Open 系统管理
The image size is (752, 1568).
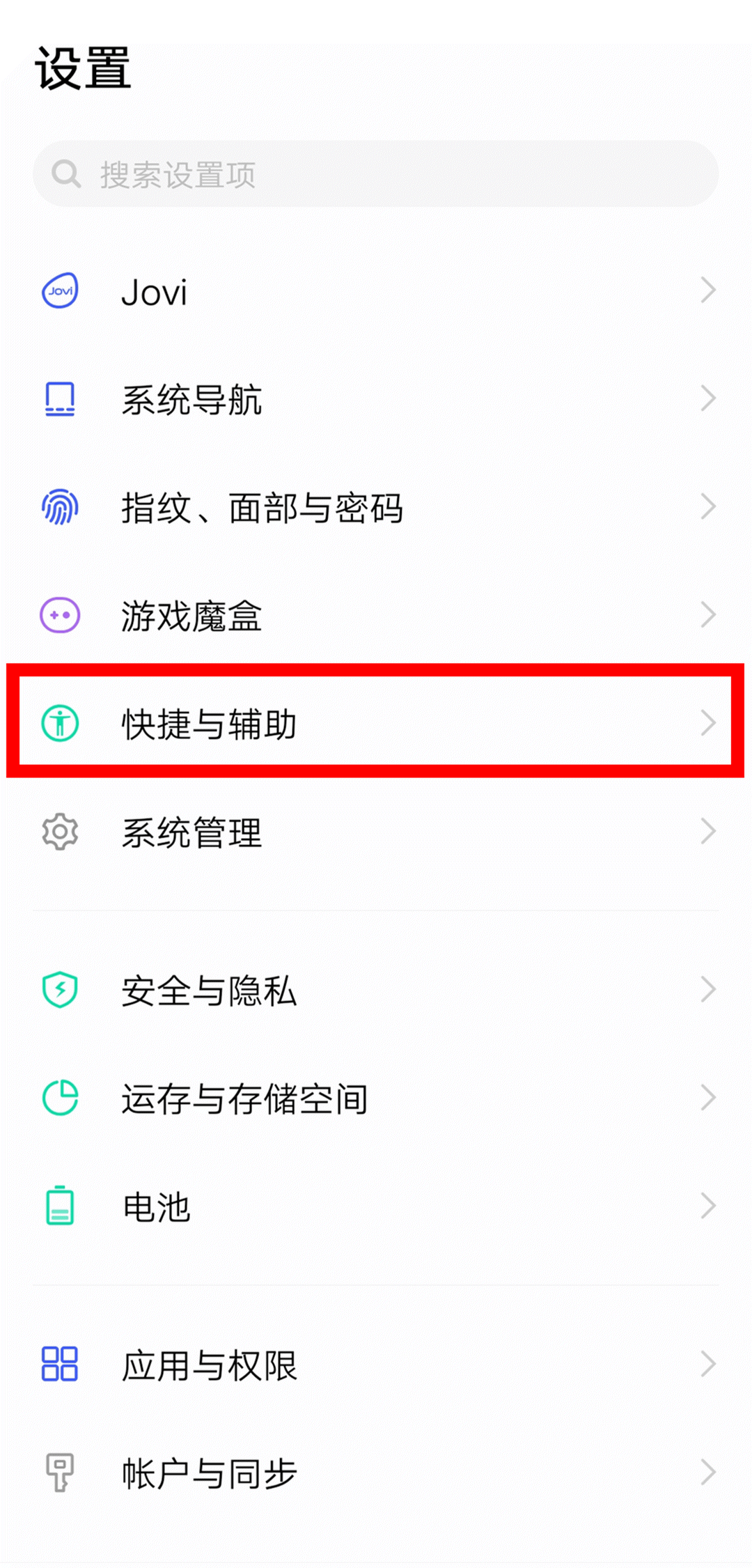click(x=376, y=832)
